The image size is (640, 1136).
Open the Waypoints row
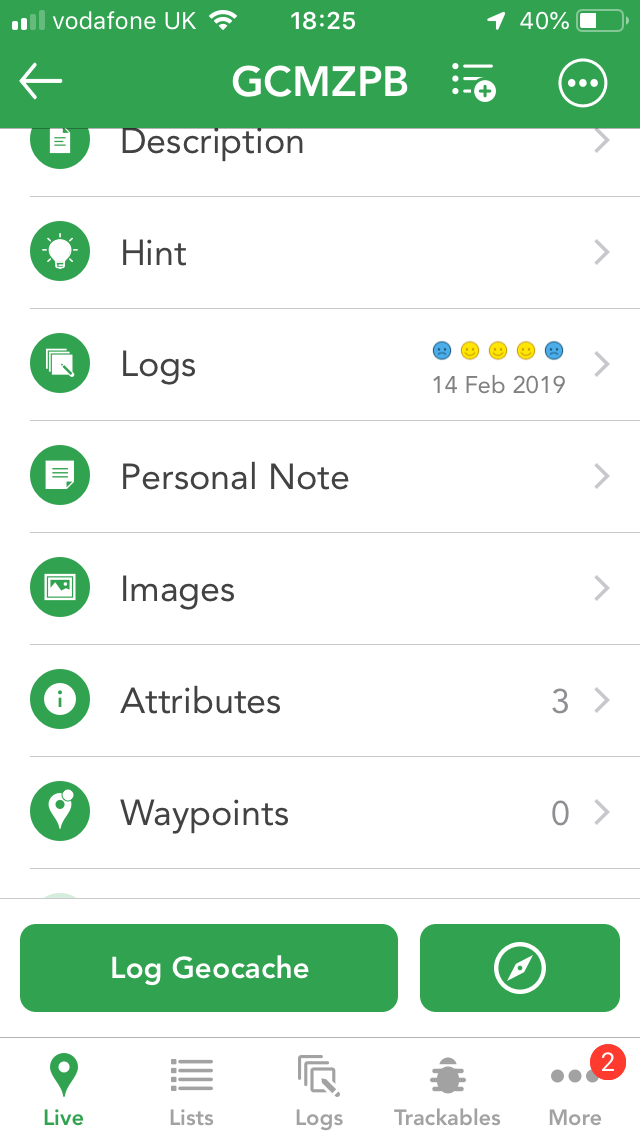click(x=320, y=813)
